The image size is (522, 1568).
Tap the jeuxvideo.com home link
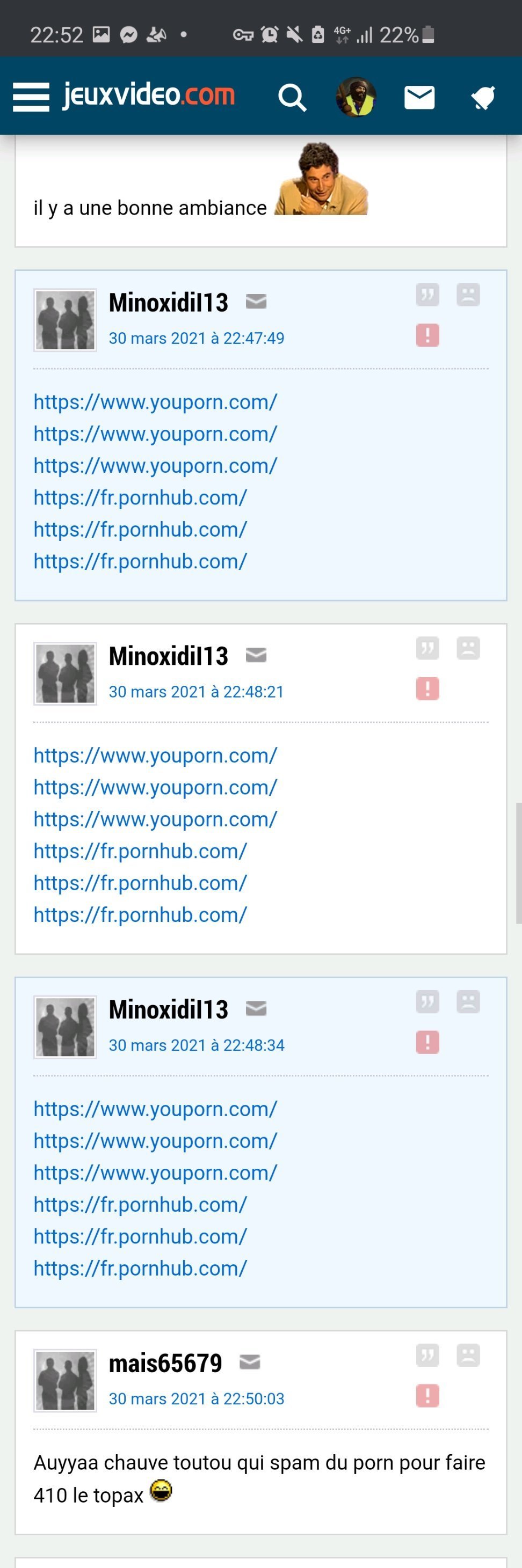coord(149,96)
